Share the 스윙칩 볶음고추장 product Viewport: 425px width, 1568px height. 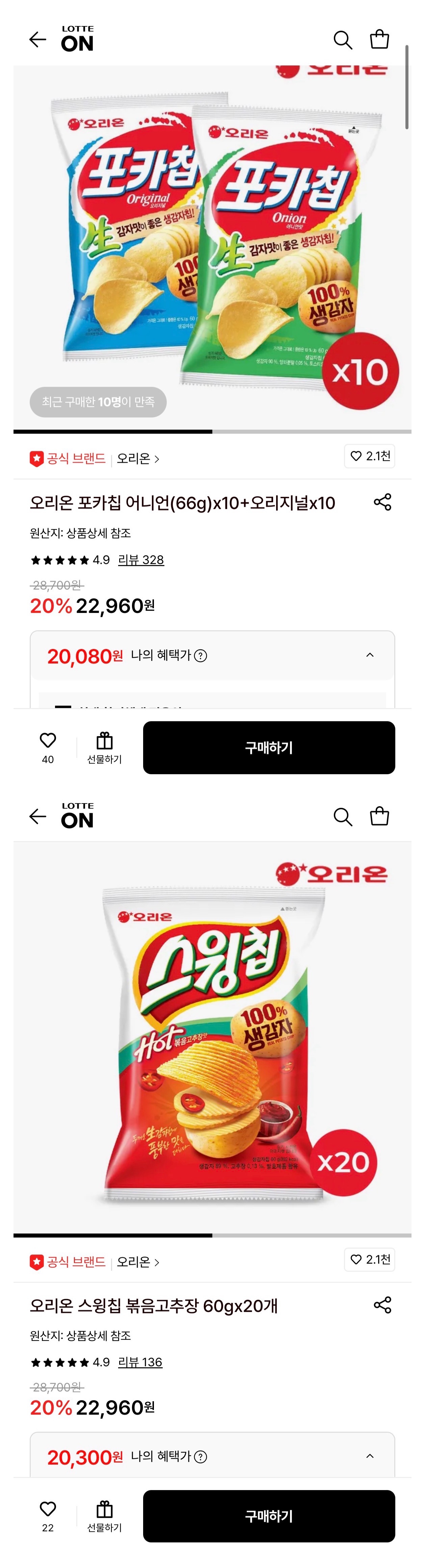point(382,1304)
